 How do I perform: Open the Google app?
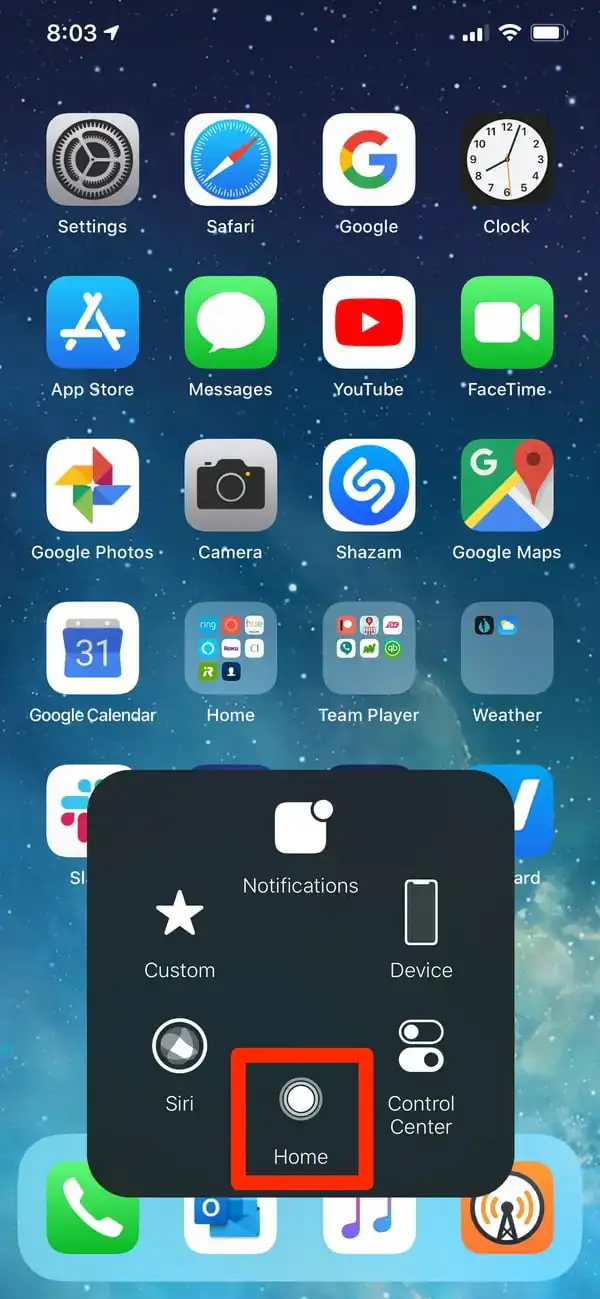pyautogui.click(x=369, y=160)
